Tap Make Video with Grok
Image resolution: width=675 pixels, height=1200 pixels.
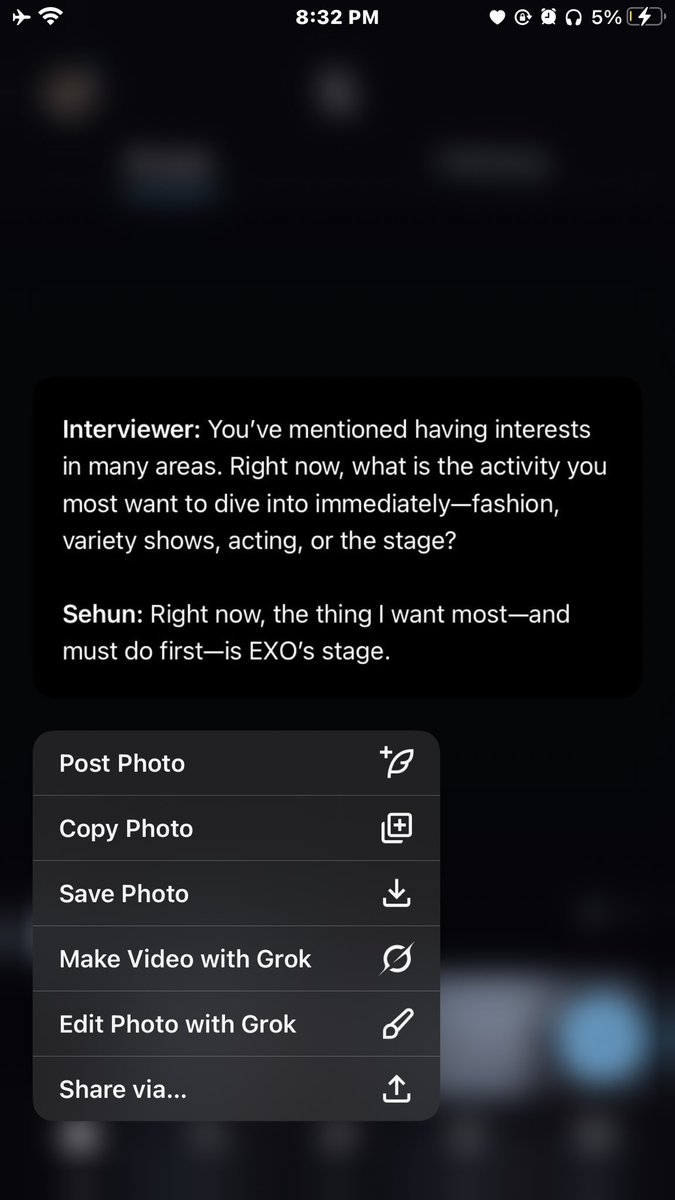pos(236,958)
